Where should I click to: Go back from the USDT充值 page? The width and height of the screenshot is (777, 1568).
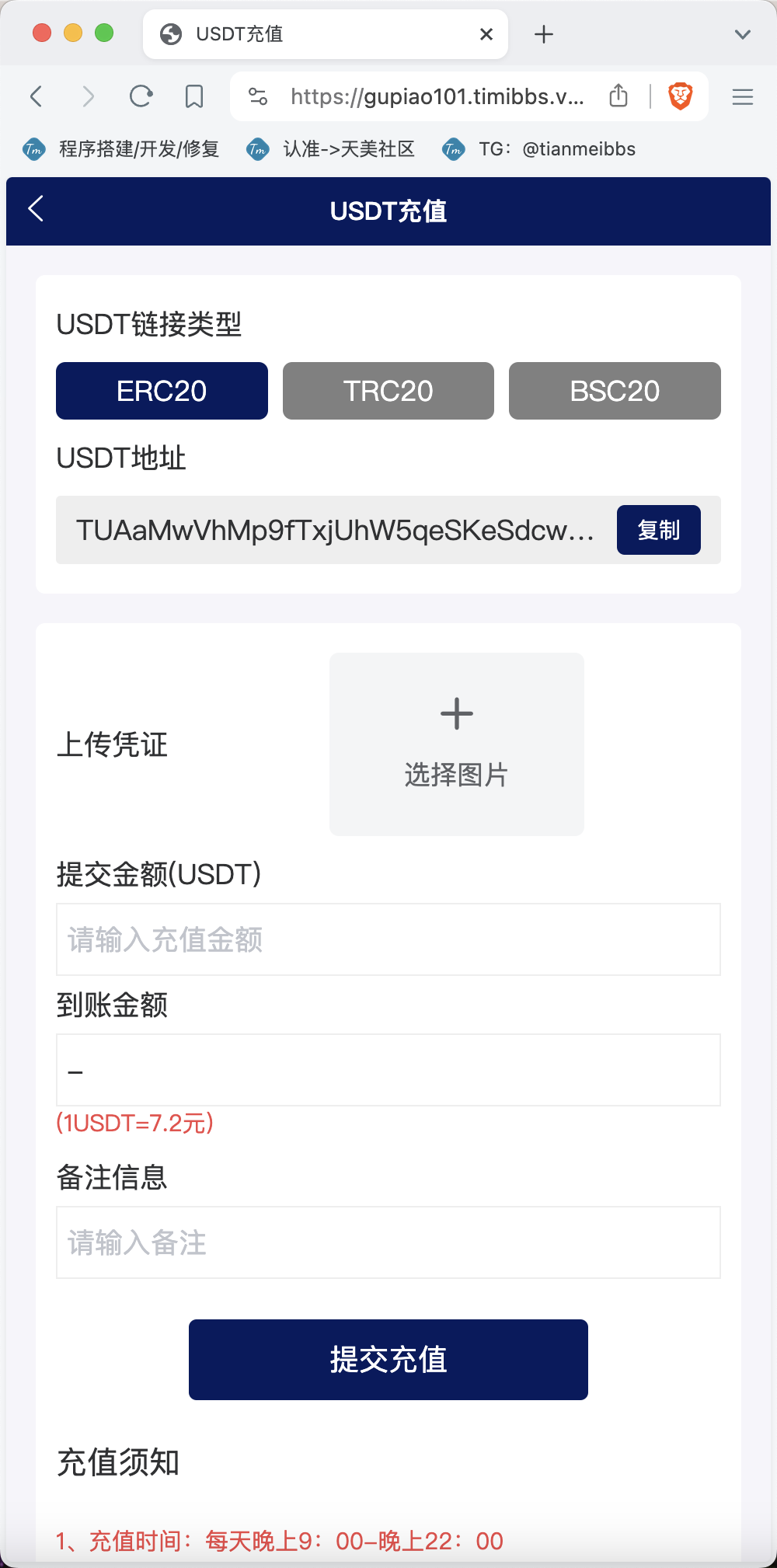pyautogui.click(x=36, y=209)
